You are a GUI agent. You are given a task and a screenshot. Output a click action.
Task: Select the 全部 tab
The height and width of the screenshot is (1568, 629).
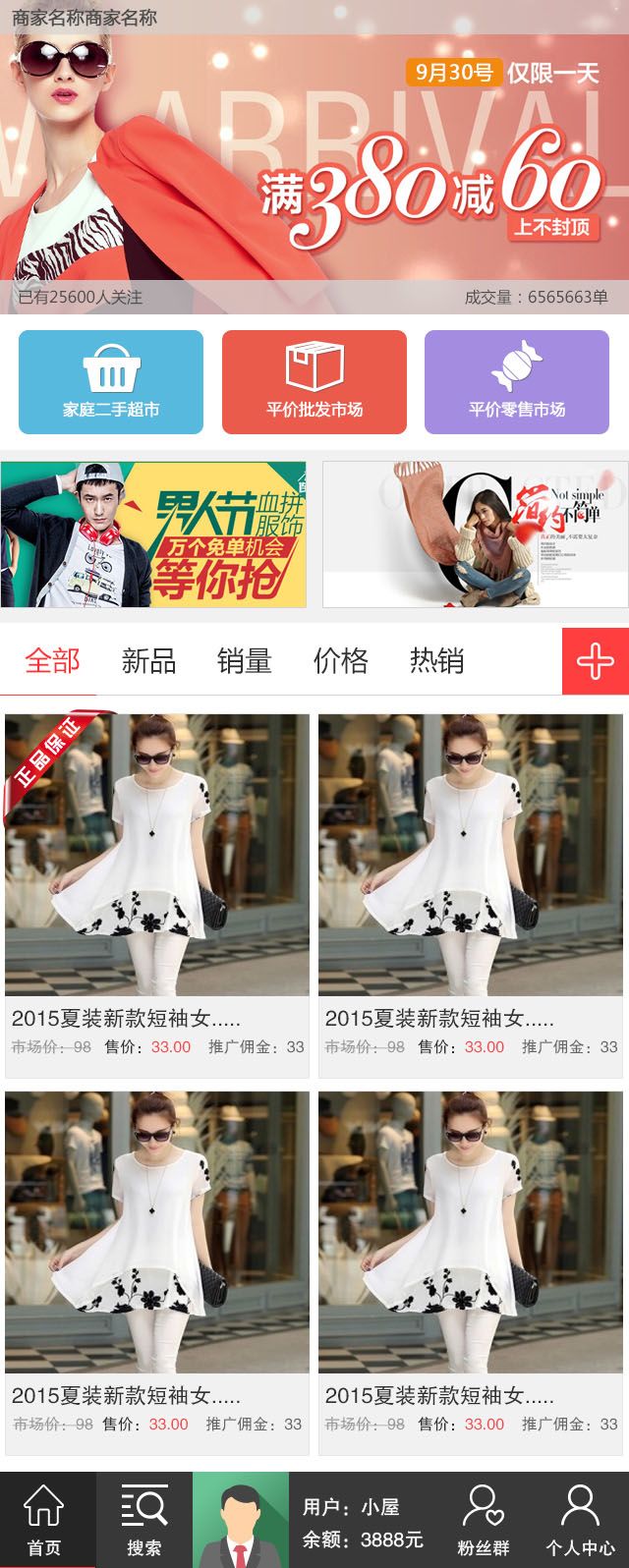point(52,661)
